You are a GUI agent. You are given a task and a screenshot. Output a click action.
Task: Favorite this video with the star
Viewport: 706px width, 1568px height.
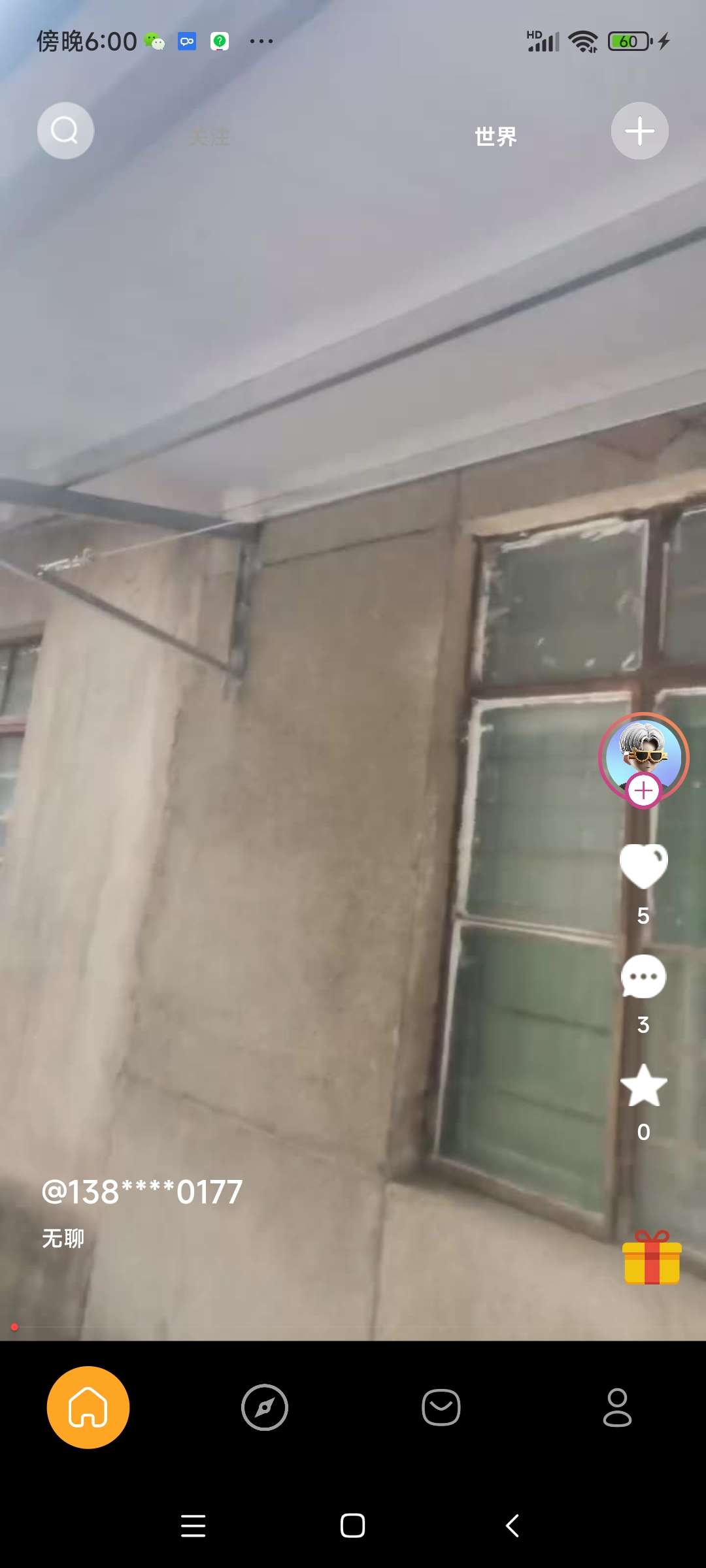(643, 1086)
